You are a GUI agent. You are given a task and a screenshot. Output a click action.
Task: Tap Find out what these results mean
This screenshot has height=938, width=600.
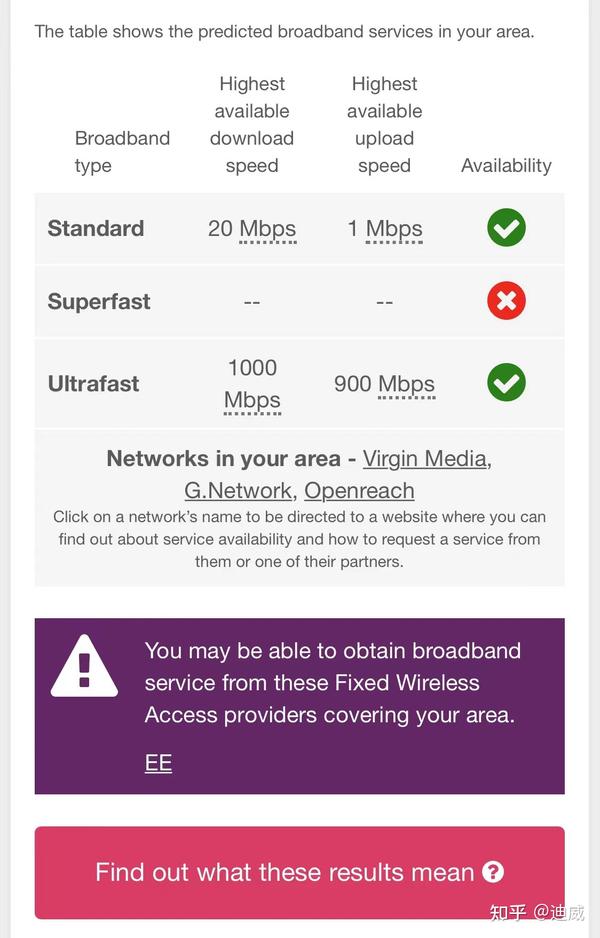[x=299, y=872]
